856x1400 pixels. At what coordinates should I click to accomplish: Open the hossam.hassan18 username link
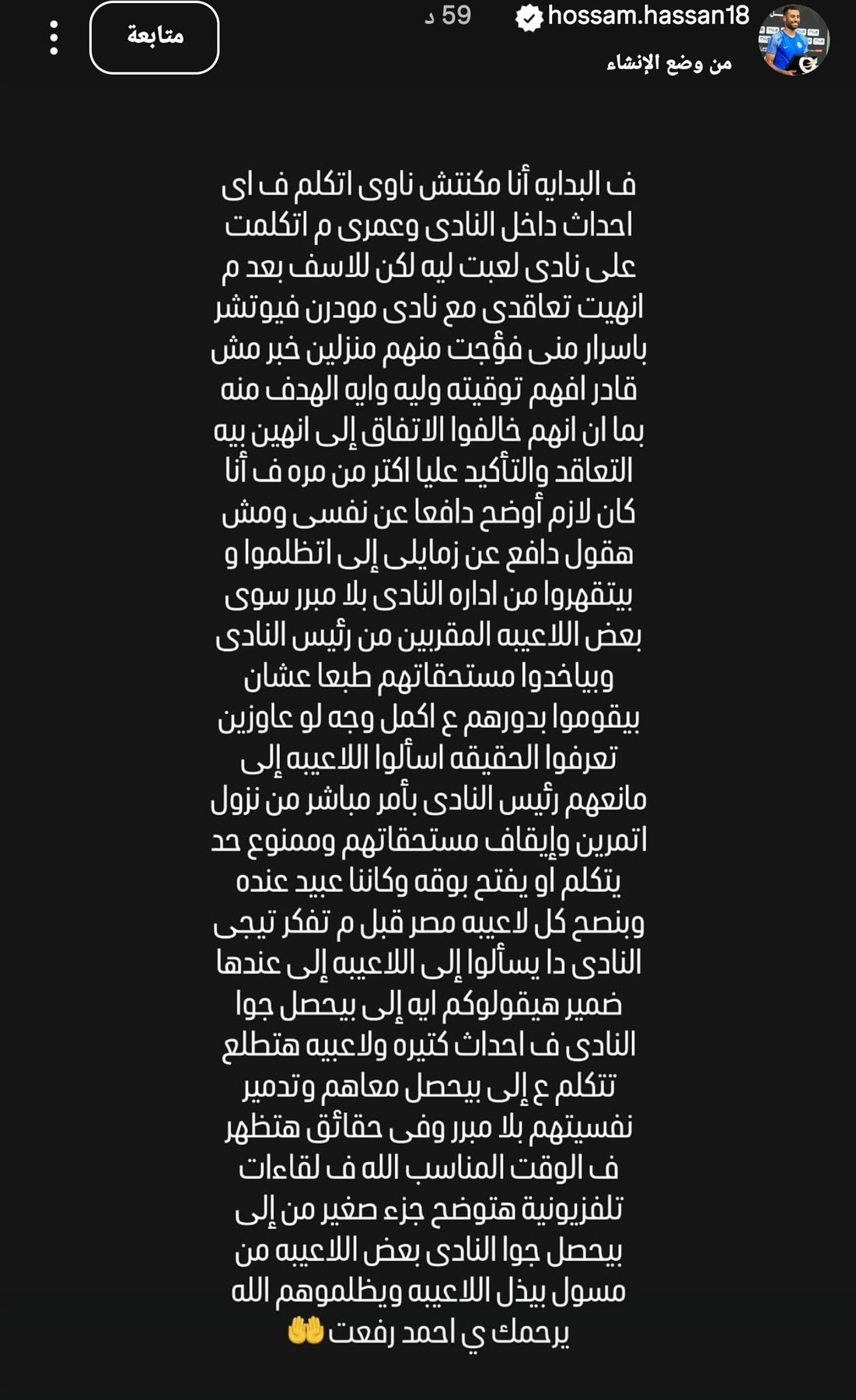click(648, 16)
